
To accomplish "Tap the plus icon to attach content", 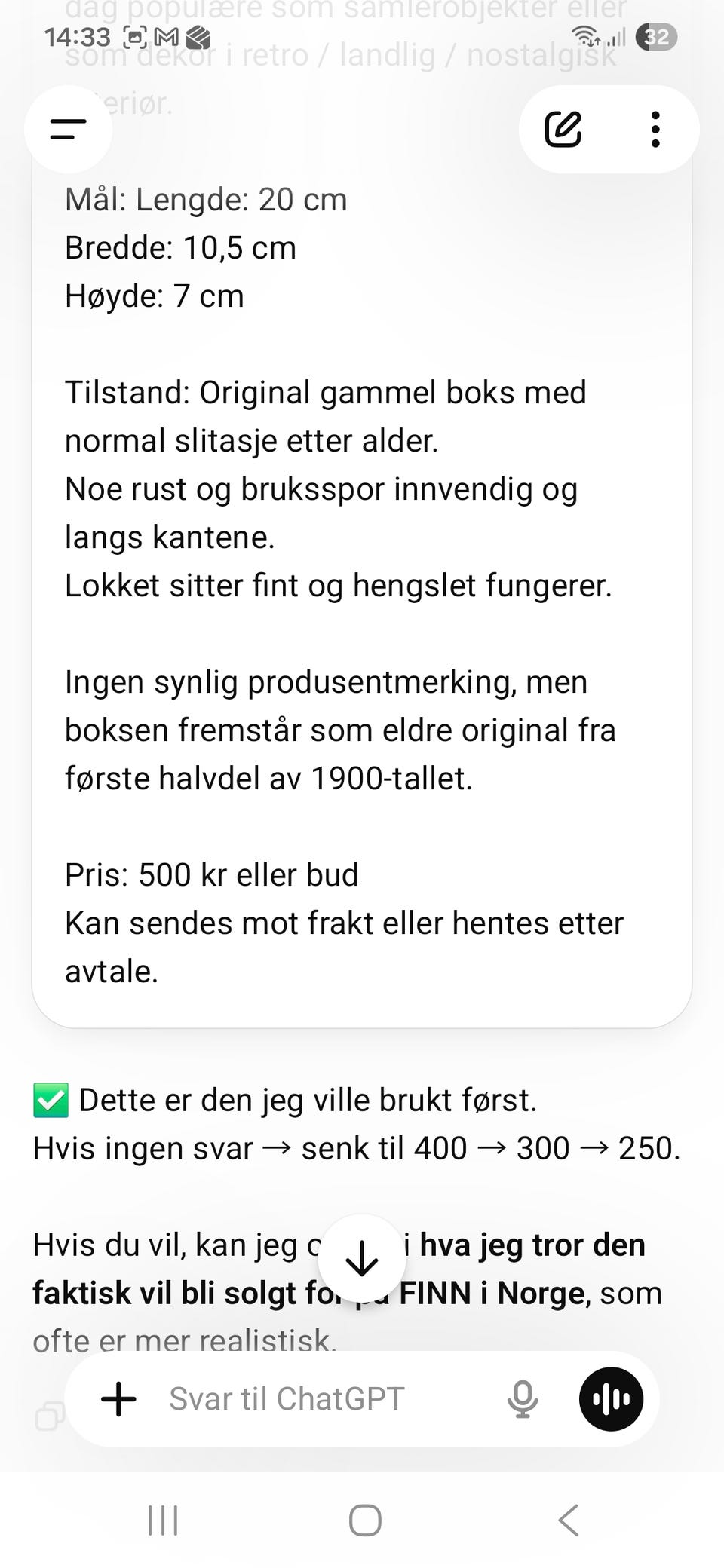I will tap(118, 1398).
